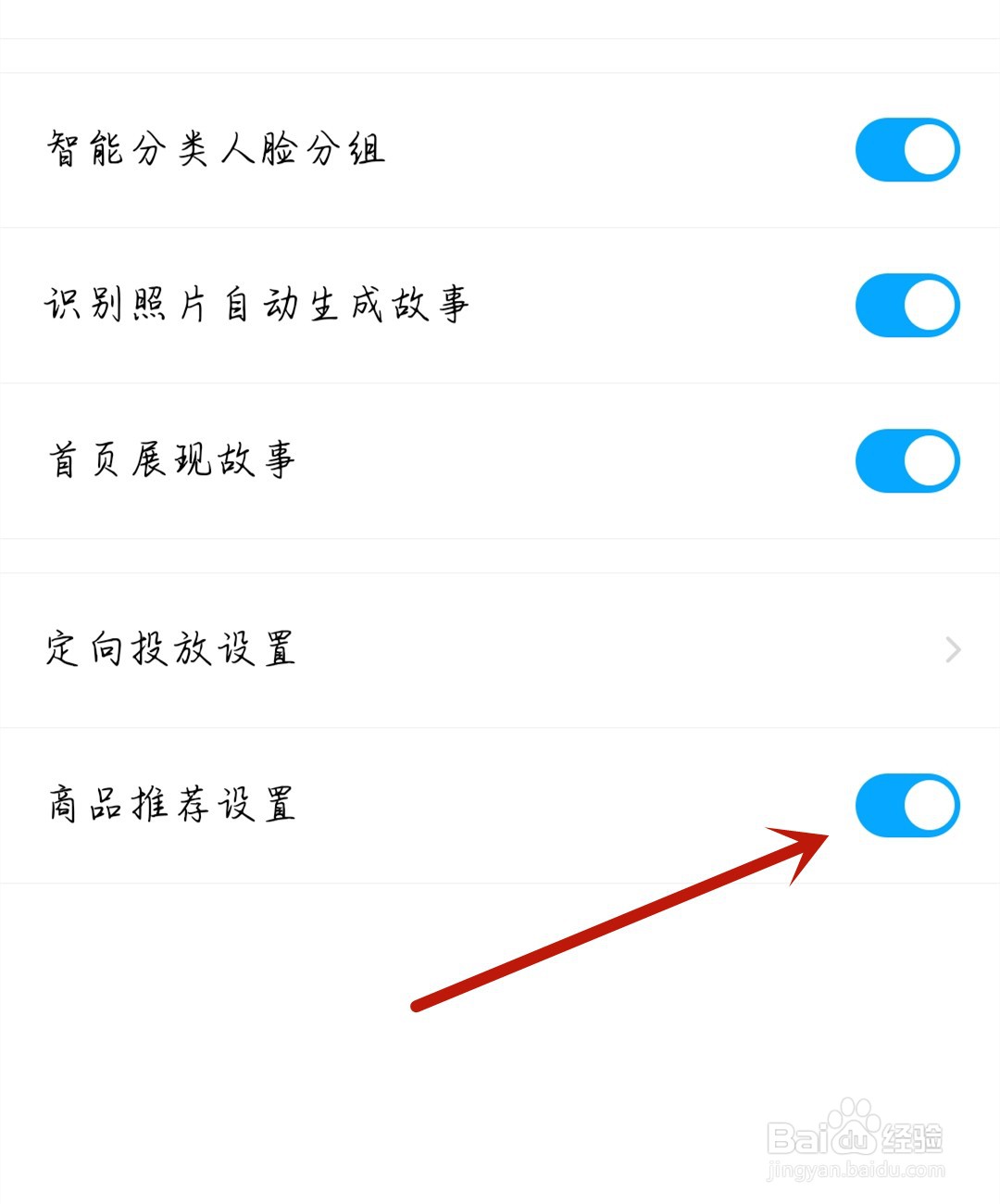
Task: Turn off the 商品推荐设置 switch
Action: [906, 805]
